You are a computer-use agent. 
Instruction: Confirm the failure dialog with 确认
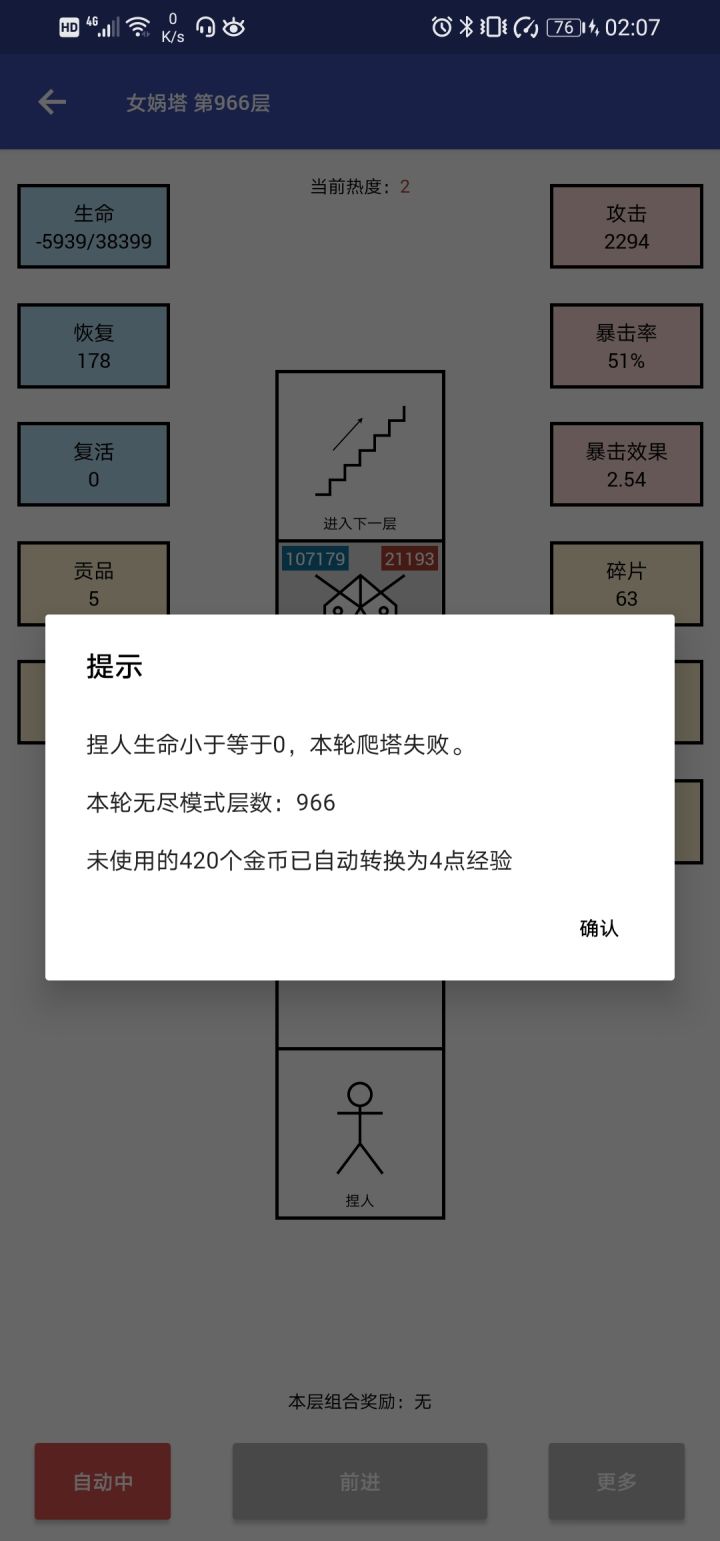point(597,929)
